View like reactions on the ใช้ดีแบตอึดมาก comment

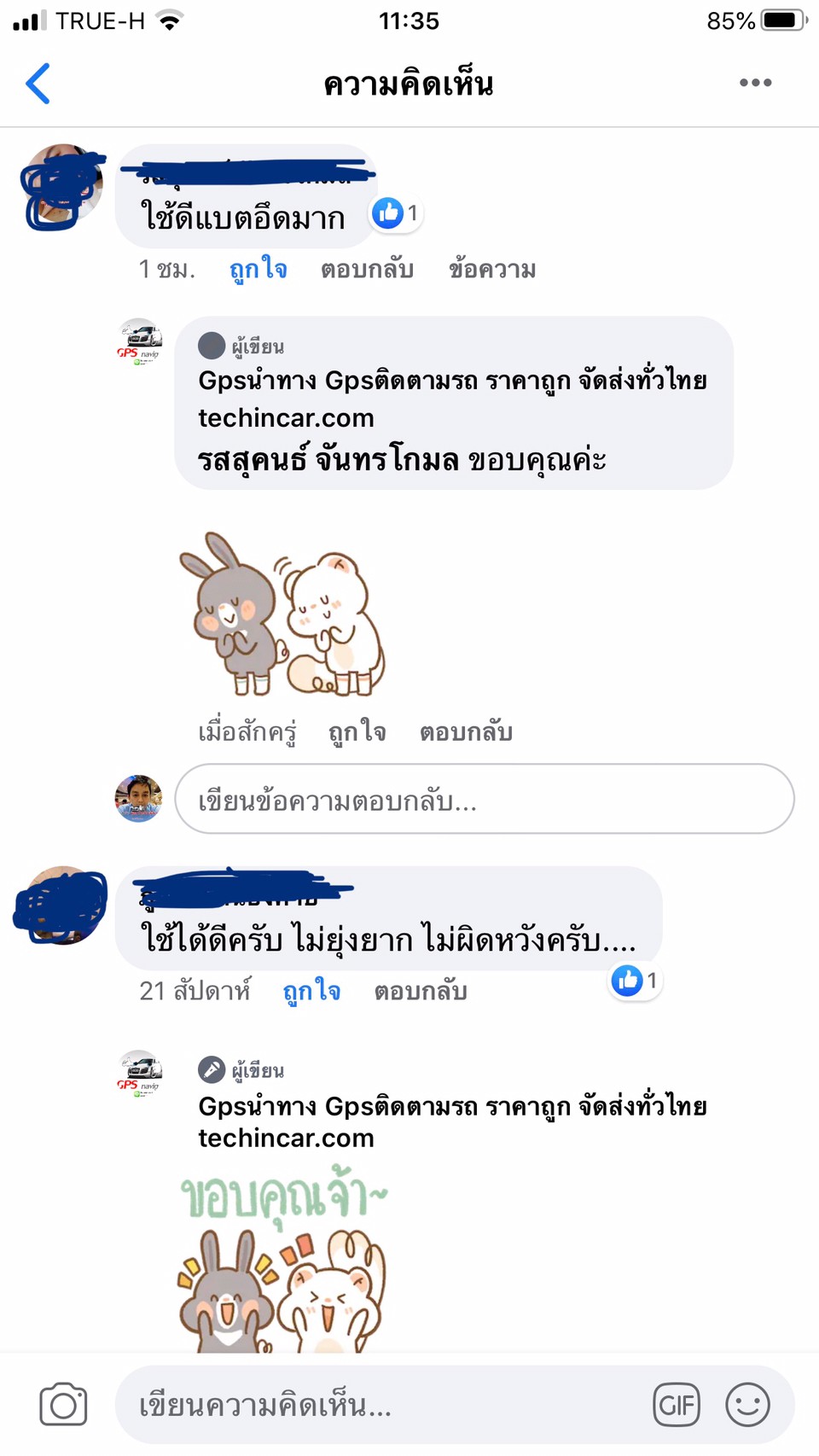click(x=396, y=213)
